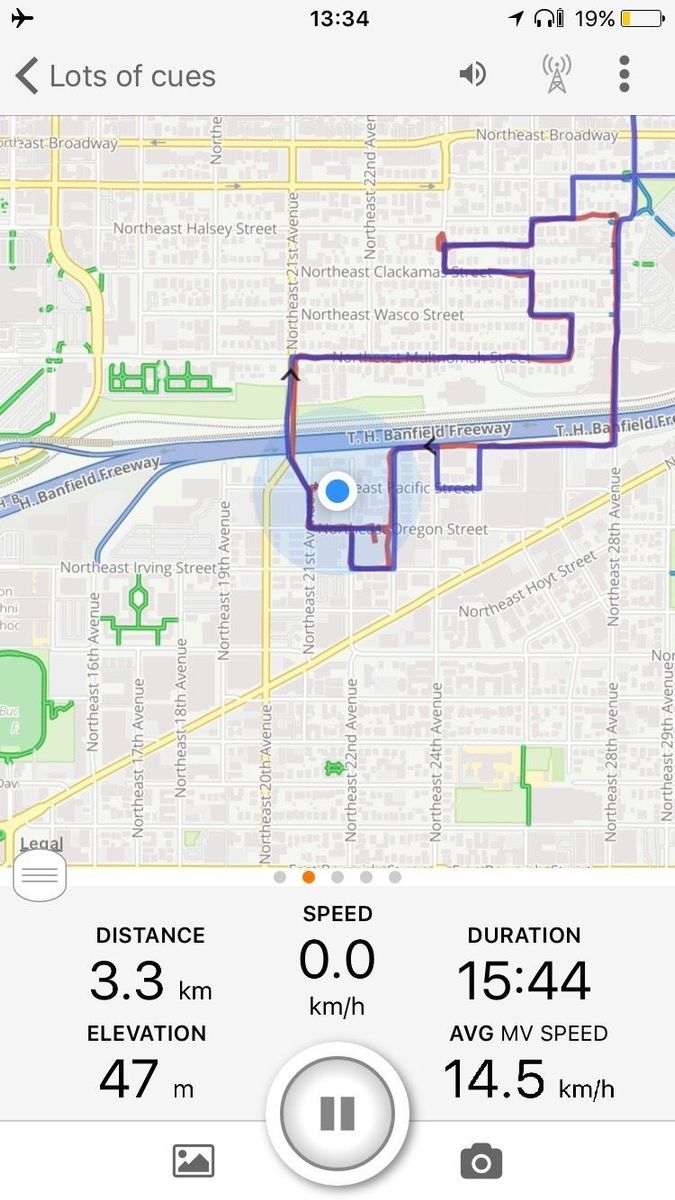The height and width of the screenshot is (1200, 675).
Task: Open the live tracking beacon icon
Action: pyautogui.click(x=556, y=74)
